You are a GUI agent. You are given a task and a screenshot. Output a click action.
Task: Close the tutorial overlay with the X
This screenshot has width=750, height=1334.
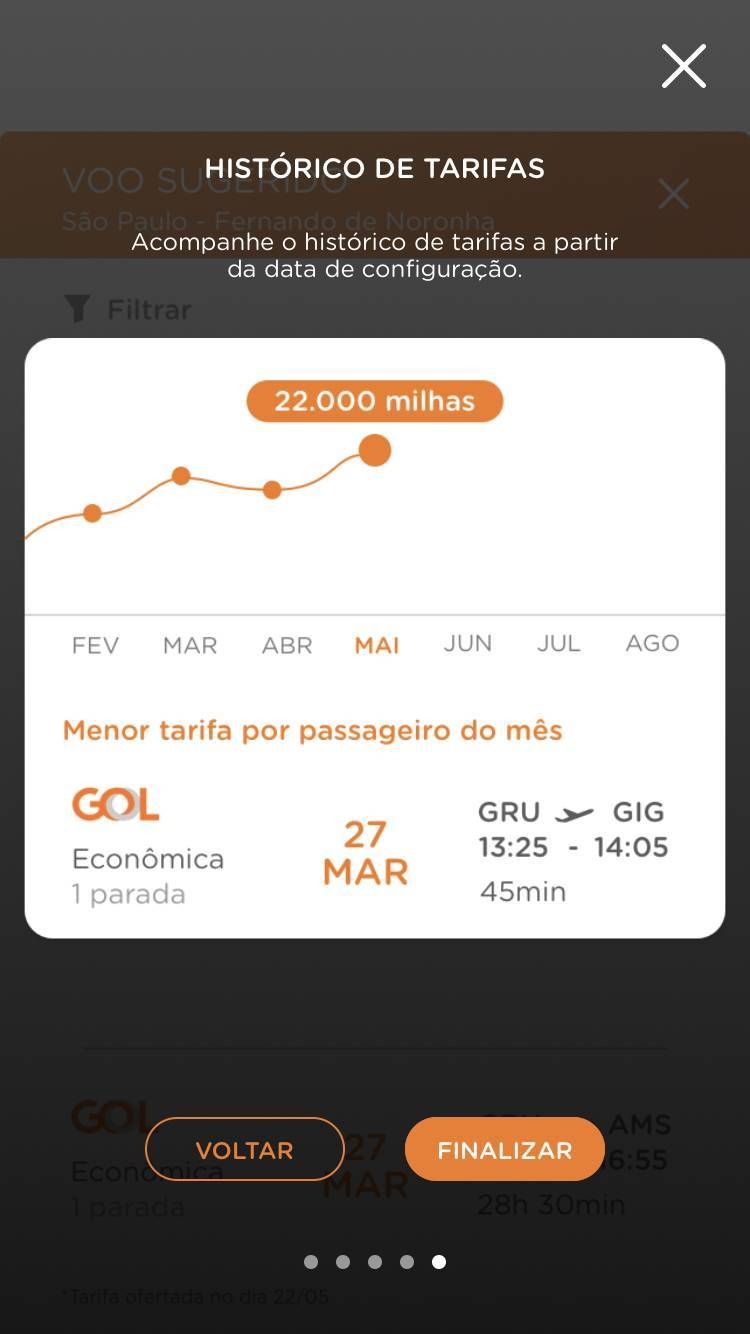coord(684,66)
